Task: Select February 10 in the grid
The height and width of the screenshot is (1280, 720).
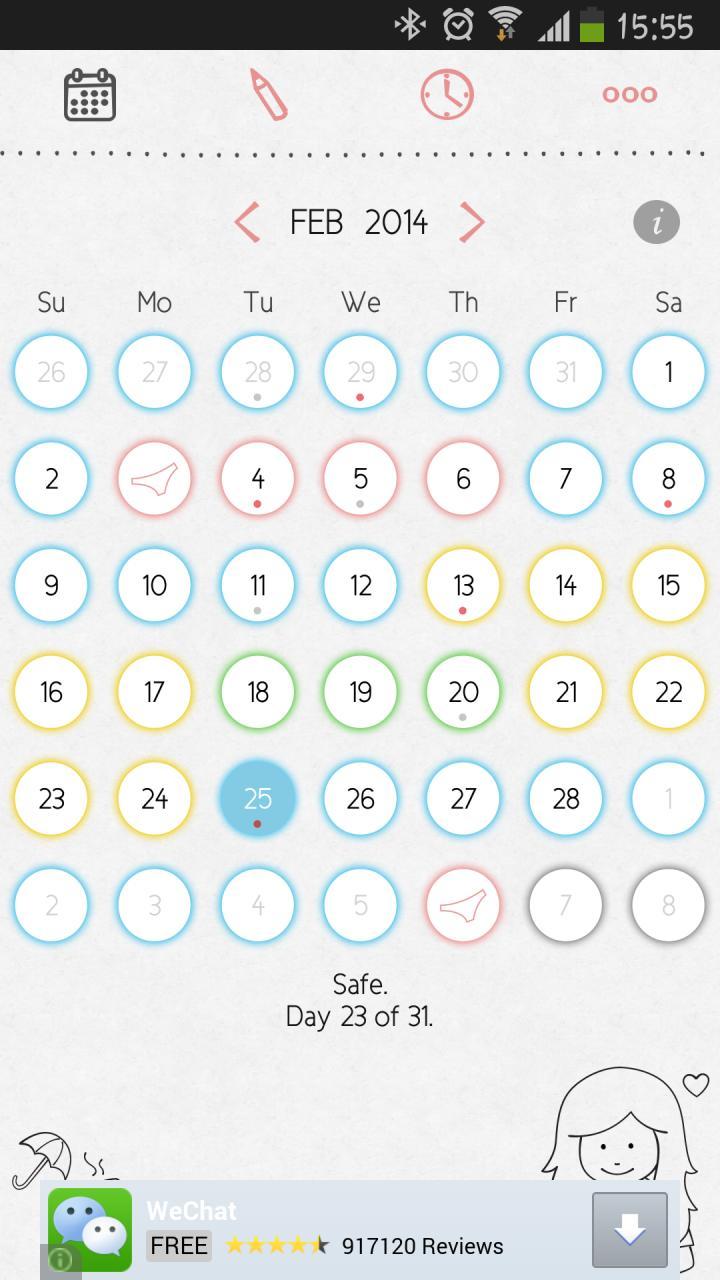Action: (154, 585)
